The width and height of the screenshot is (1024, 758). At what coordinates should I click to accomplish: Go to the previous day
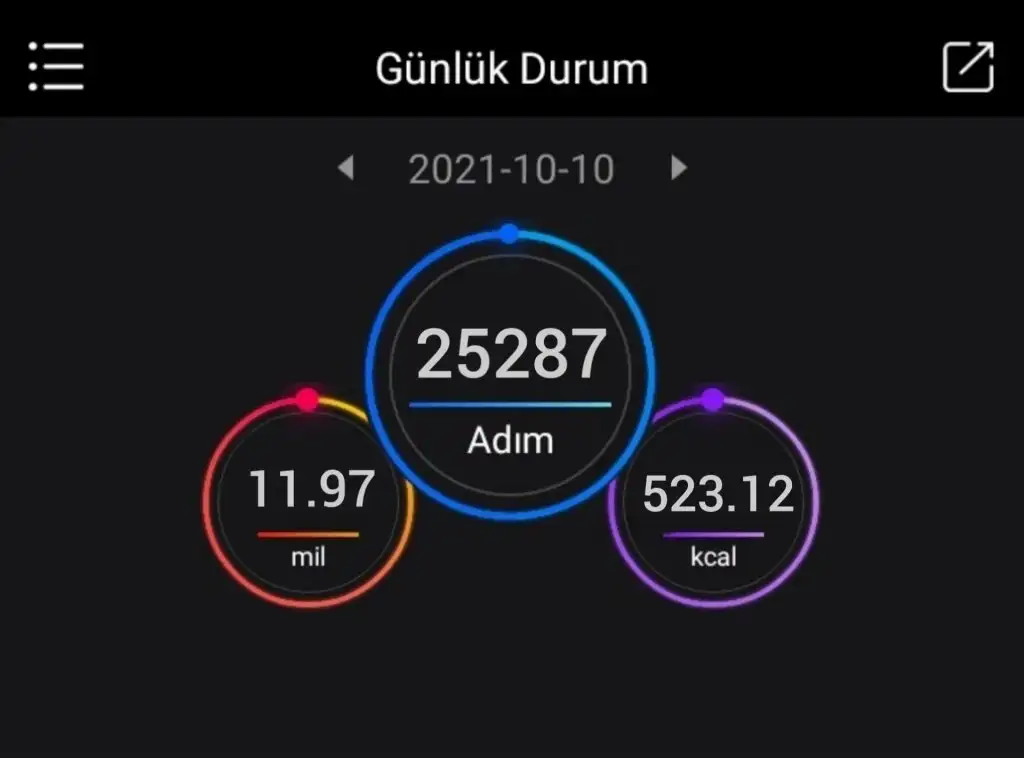click(346, 168)
